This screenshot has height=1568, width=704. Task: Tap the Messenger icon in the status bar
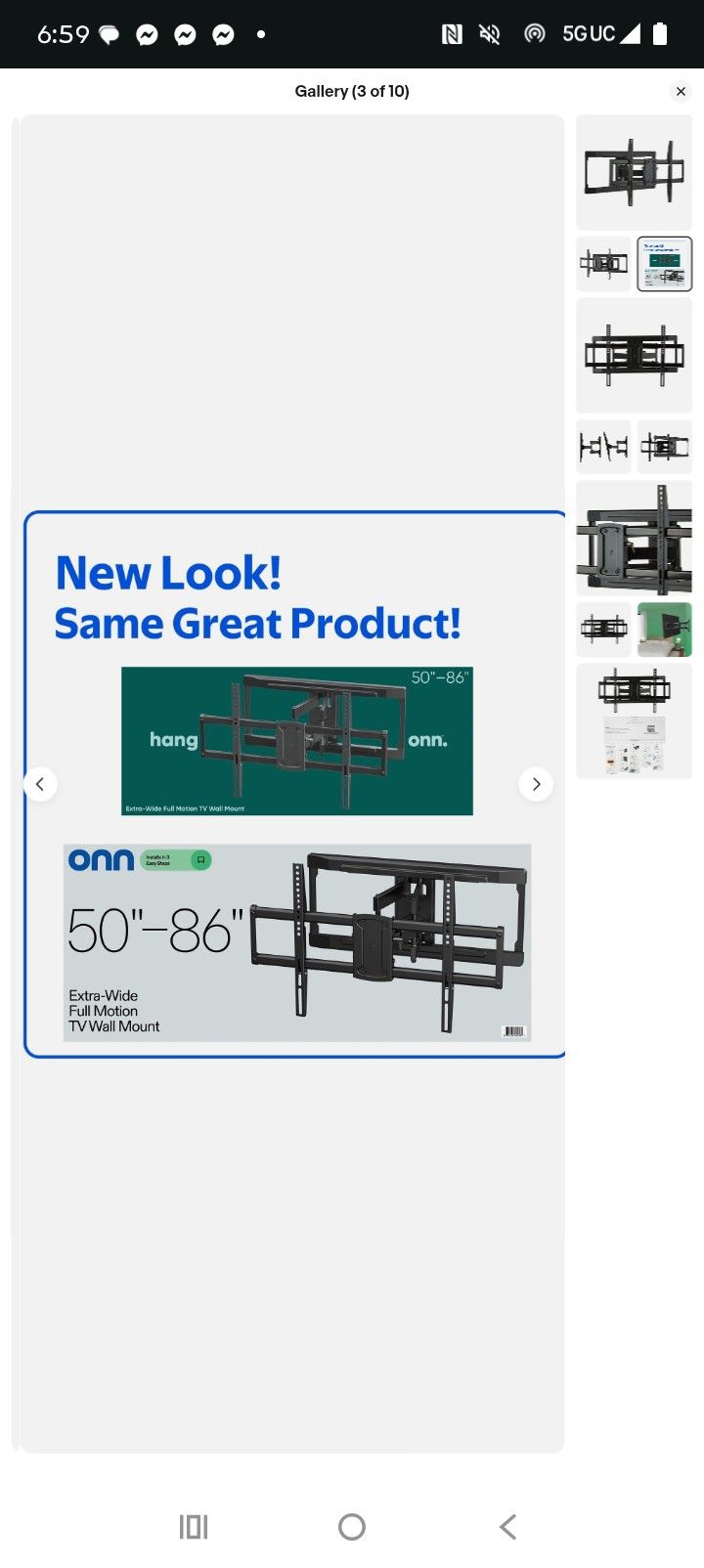(x=147, y=34)
